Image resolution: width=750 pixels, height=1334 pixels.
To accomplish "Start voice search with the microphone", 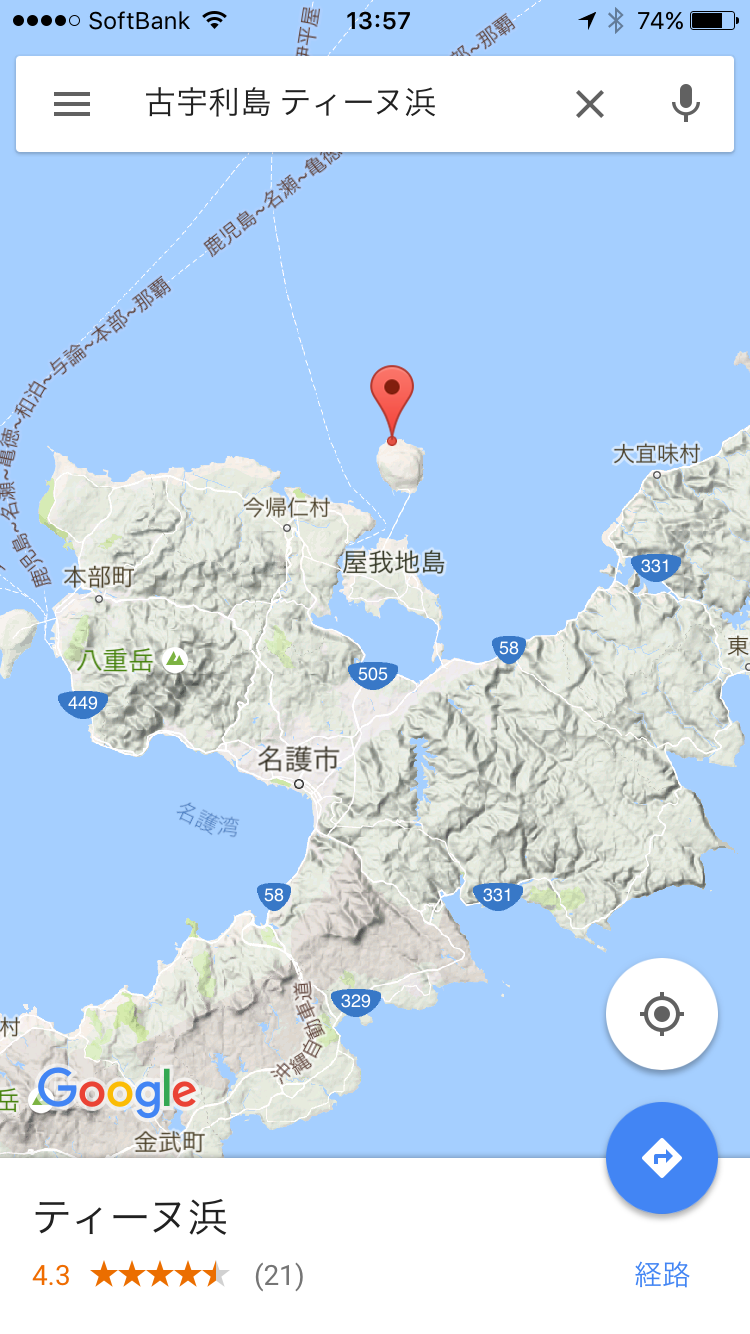I will click(x=685, y=104).
